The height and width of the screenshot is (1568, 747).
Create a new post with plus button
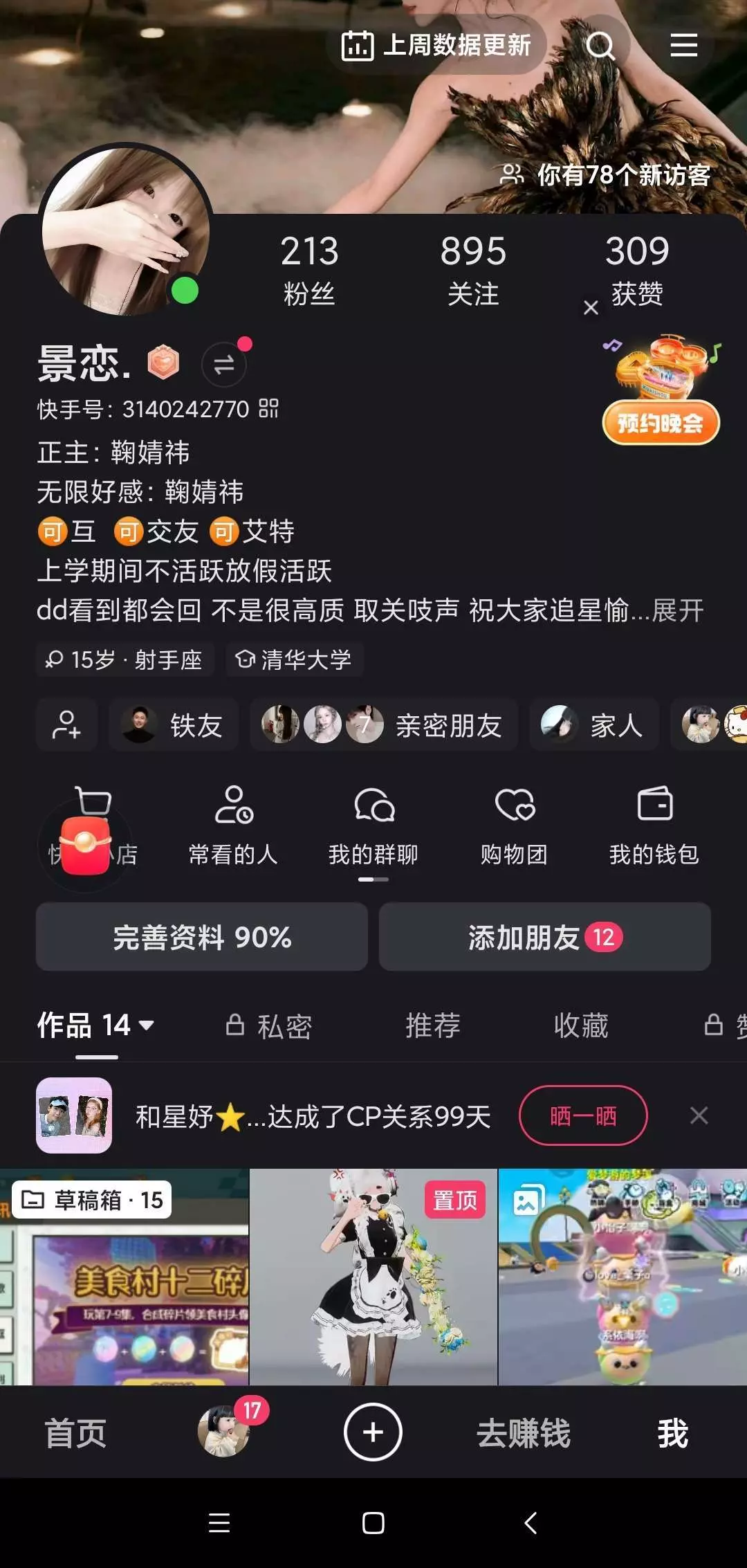pyautogui.click(x=373, y=1432)
